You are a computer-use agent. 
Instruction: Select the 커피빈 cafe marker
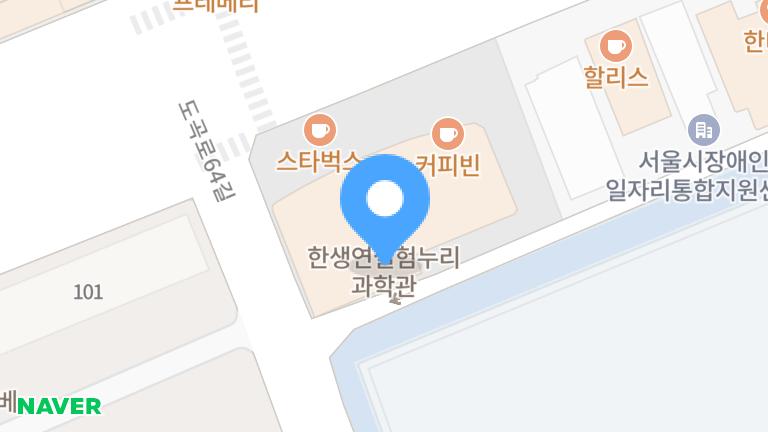(x=447, y=132)
